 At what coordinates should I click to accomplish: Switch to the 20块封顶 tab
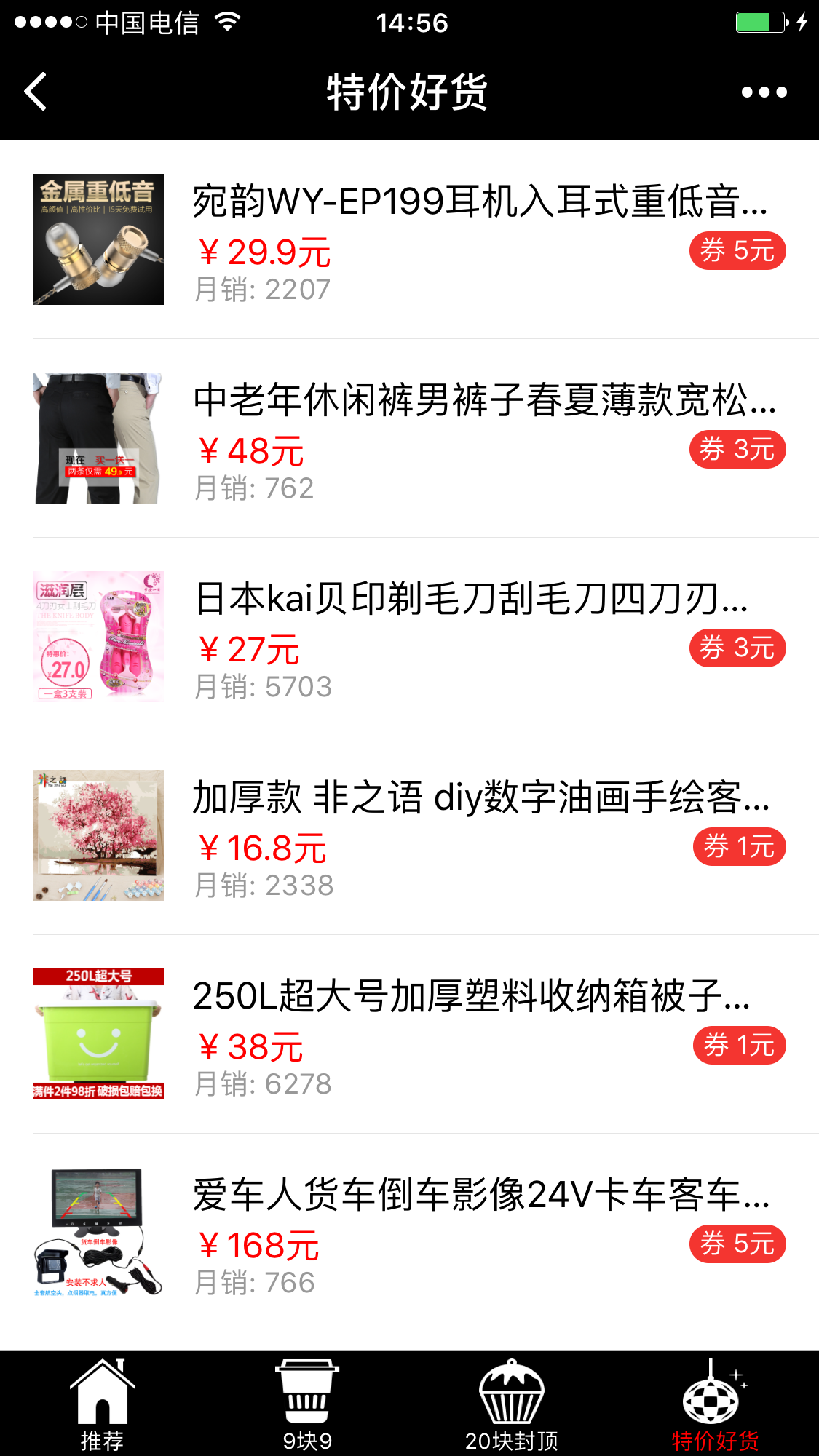512,1404
